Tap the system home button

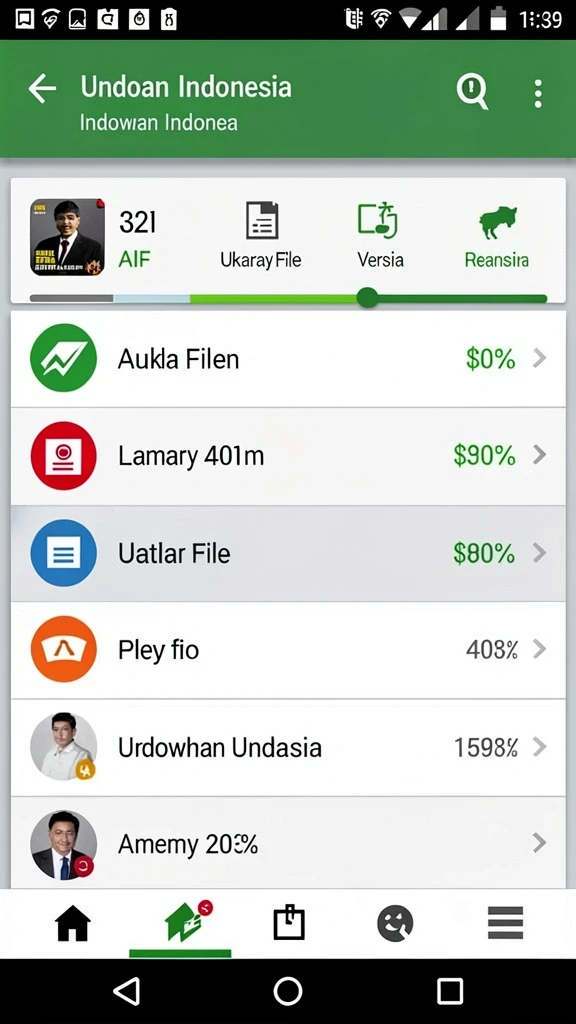pos(287,991)
